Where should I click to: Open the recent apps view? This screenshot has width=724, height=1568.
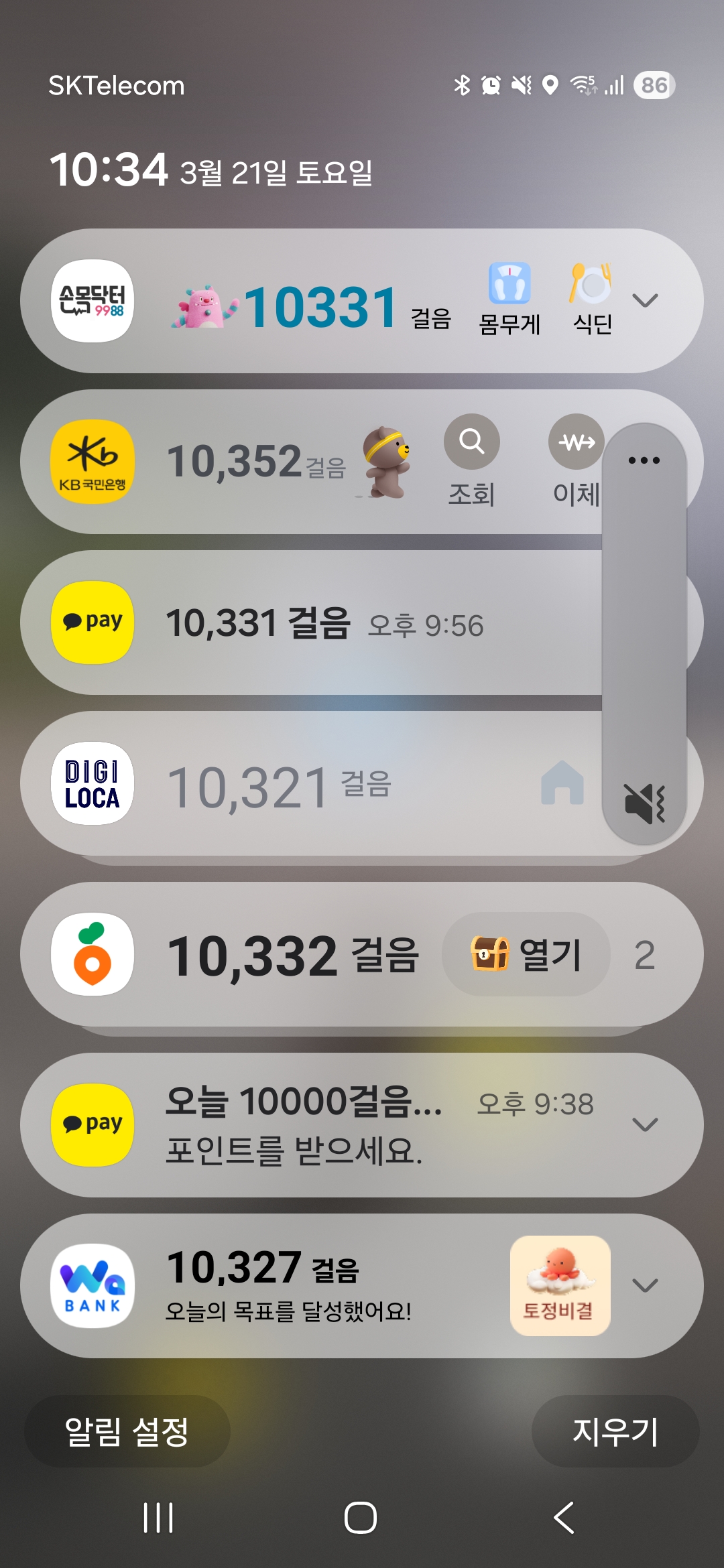pos(159,1517)
